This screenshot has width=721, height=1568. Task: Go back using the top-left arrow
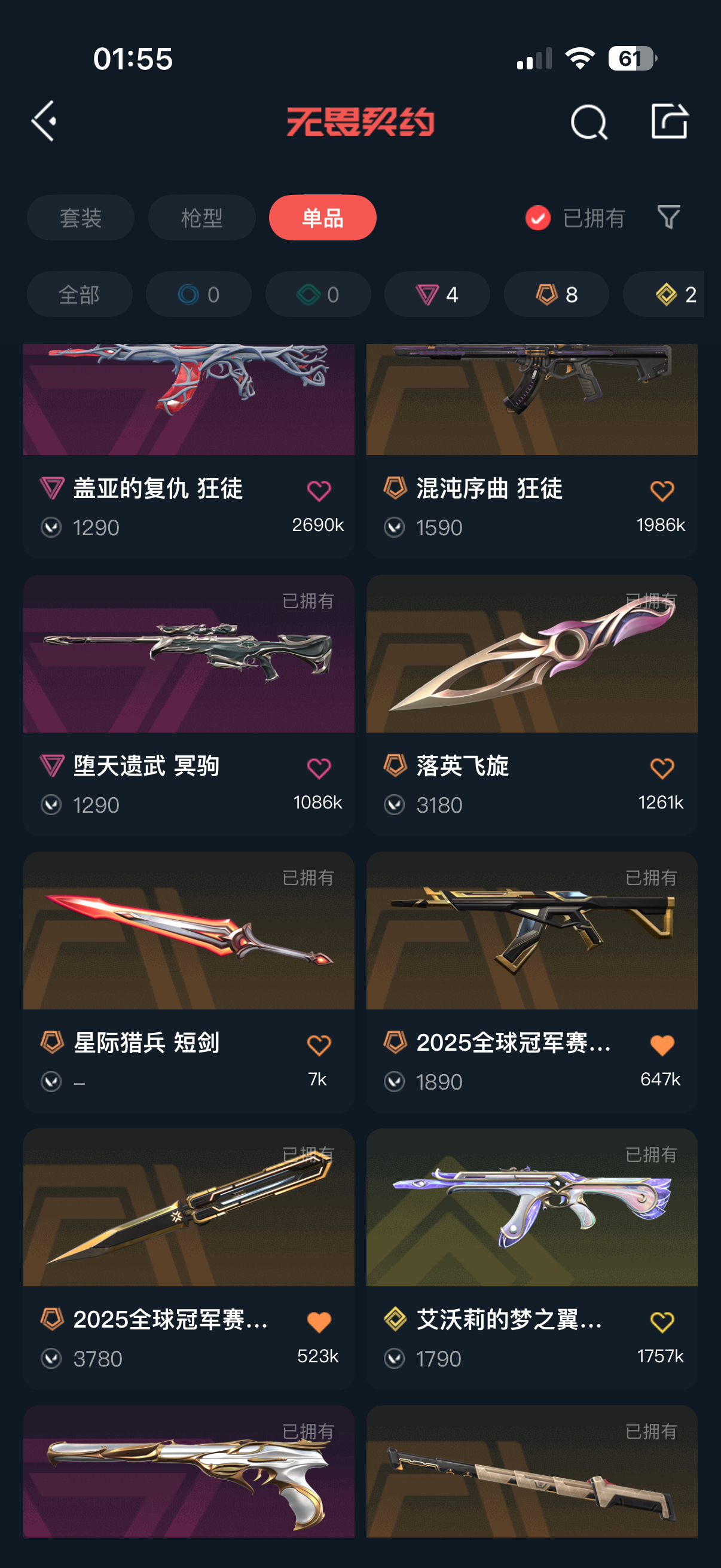[44, 121]
